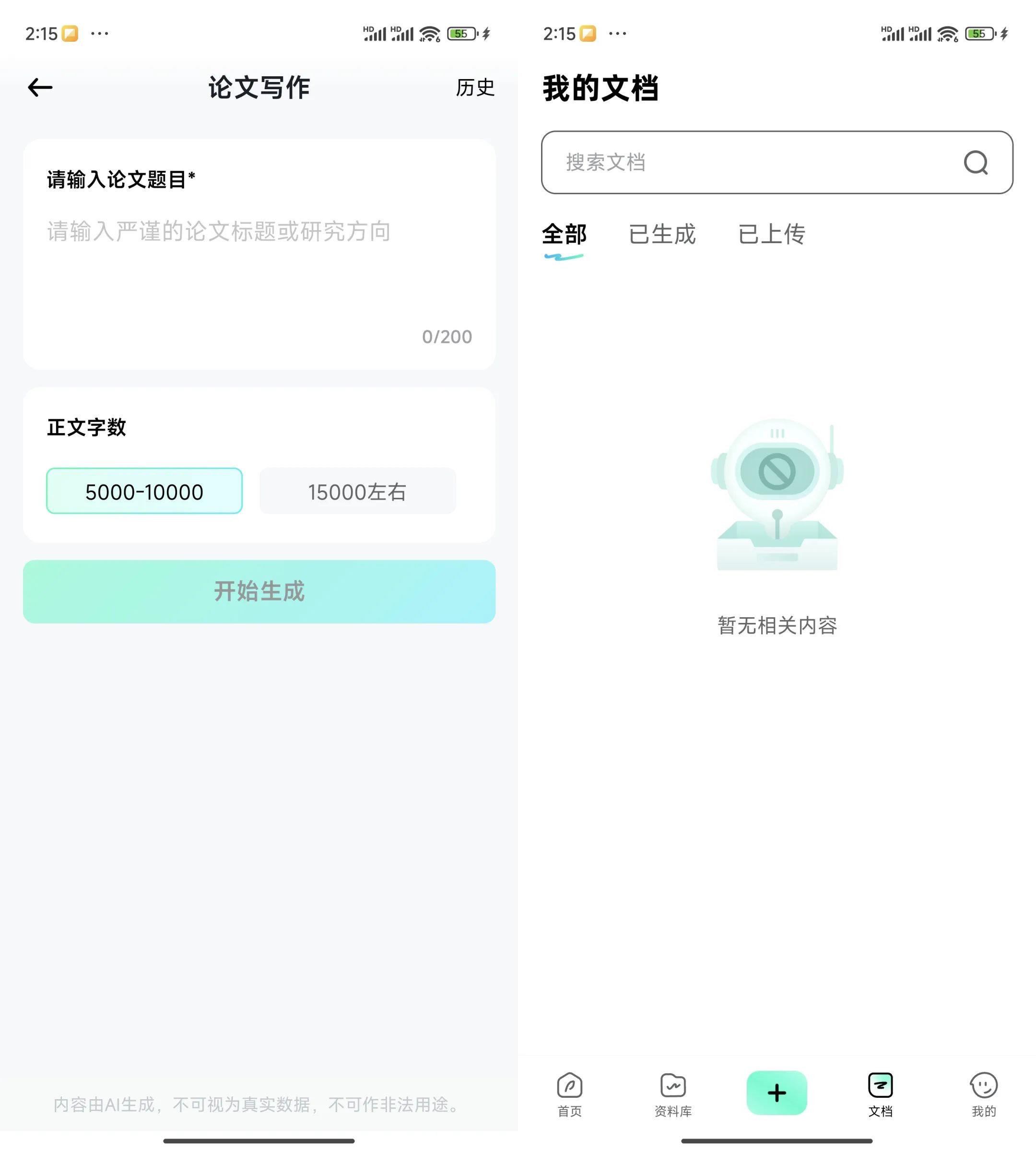
Task: Tap the green plus create button
Action: point(777,1092)
